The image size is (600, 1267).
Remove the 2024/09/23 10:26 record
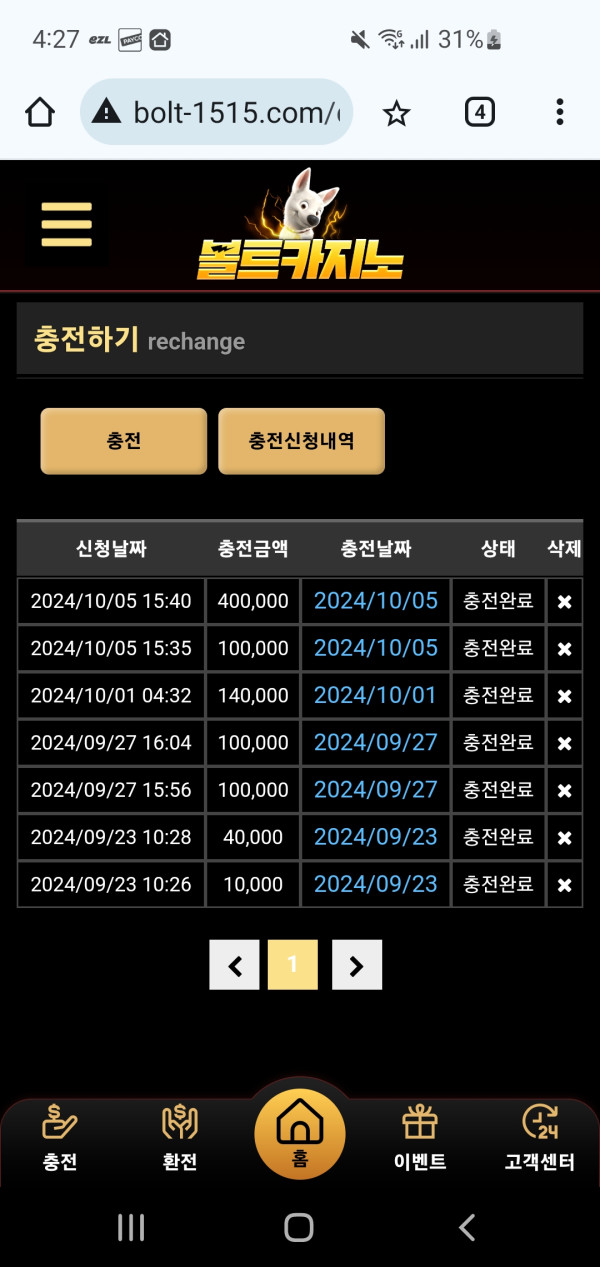564,885
